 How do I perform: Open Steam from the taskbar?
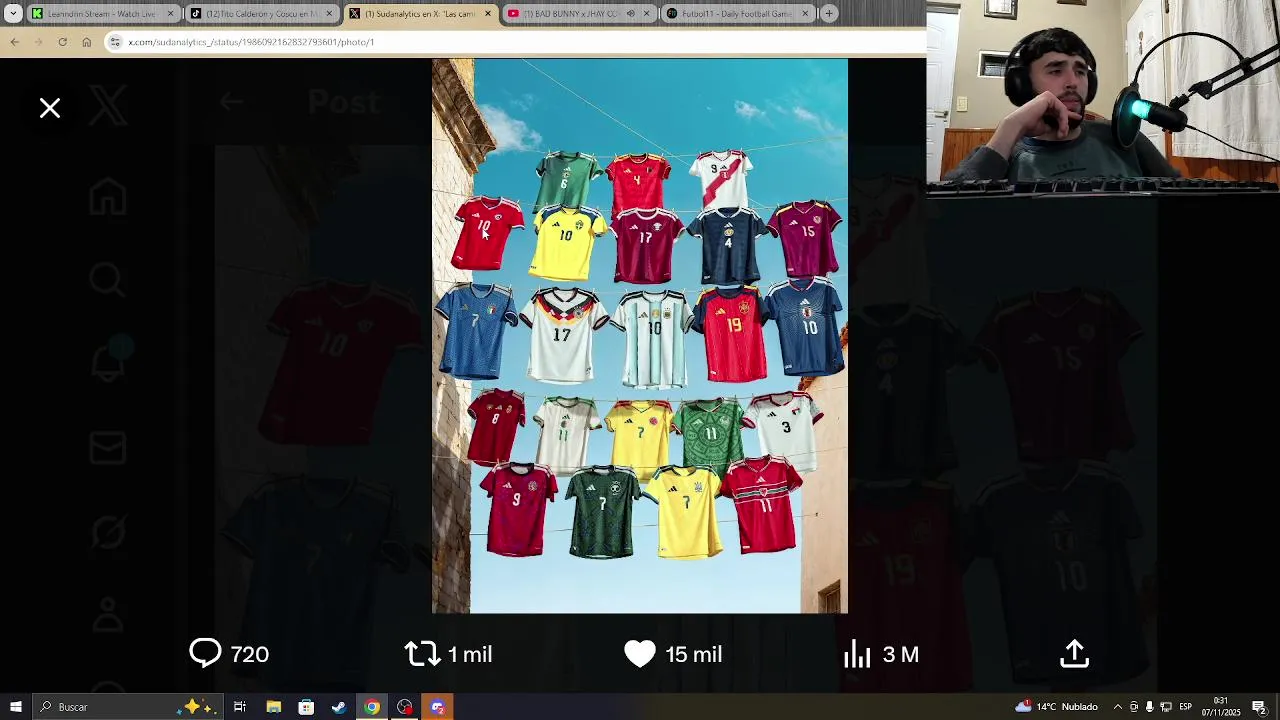coord(339,707)
